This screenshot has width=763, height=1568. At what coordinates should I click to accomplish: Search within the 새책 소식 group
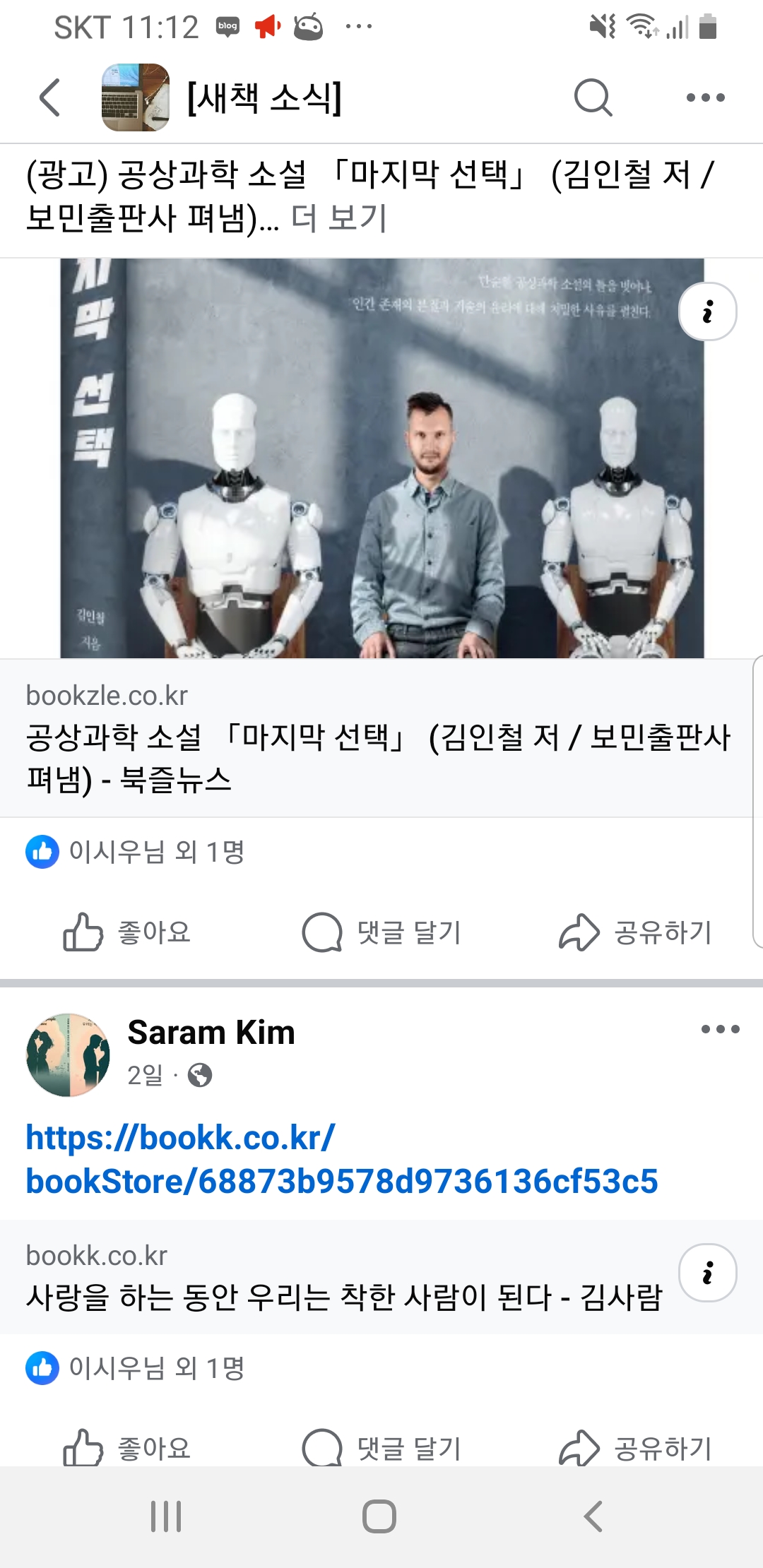coord(592,97)
